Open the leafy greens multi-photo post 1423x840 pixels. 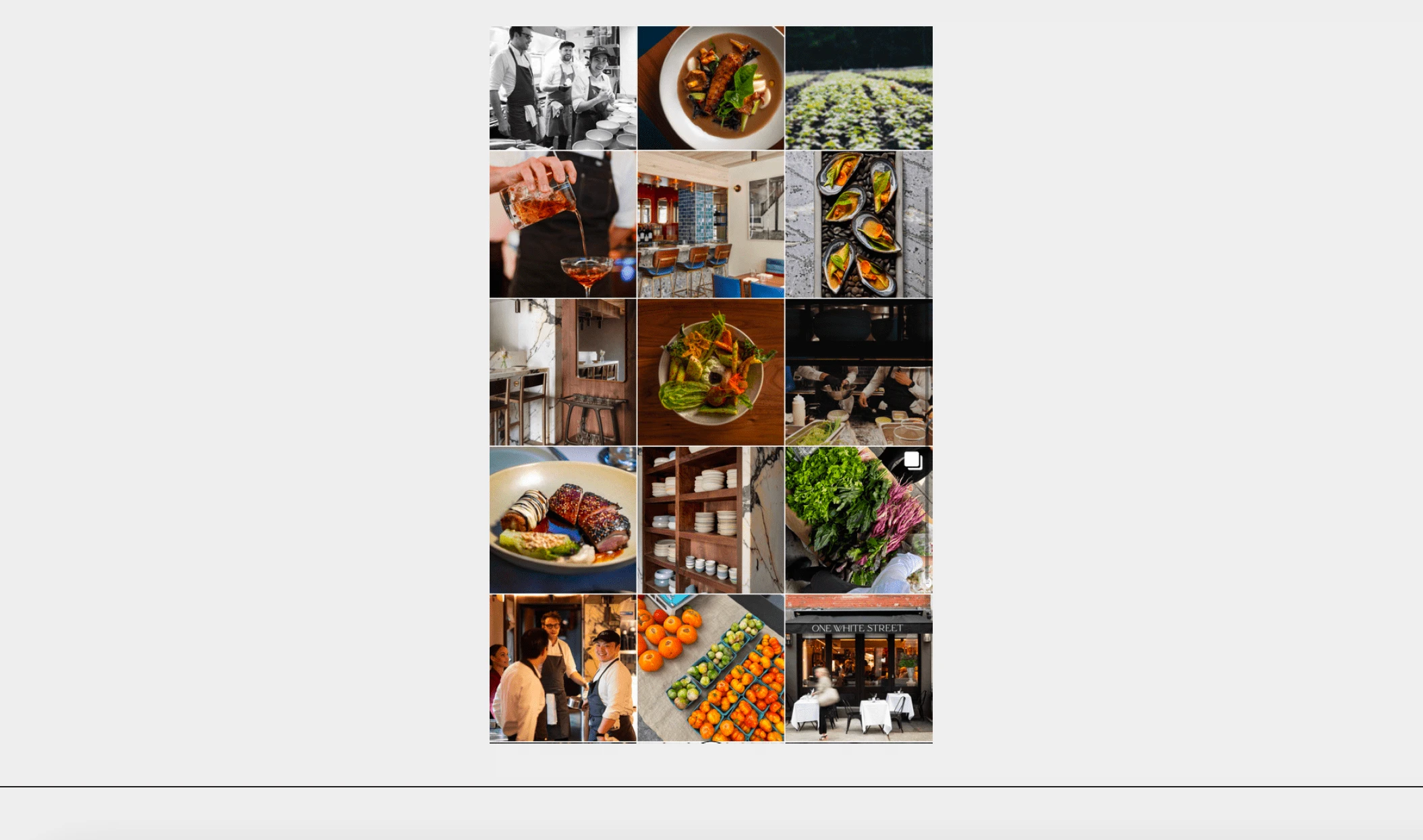[x=859, y=520]
